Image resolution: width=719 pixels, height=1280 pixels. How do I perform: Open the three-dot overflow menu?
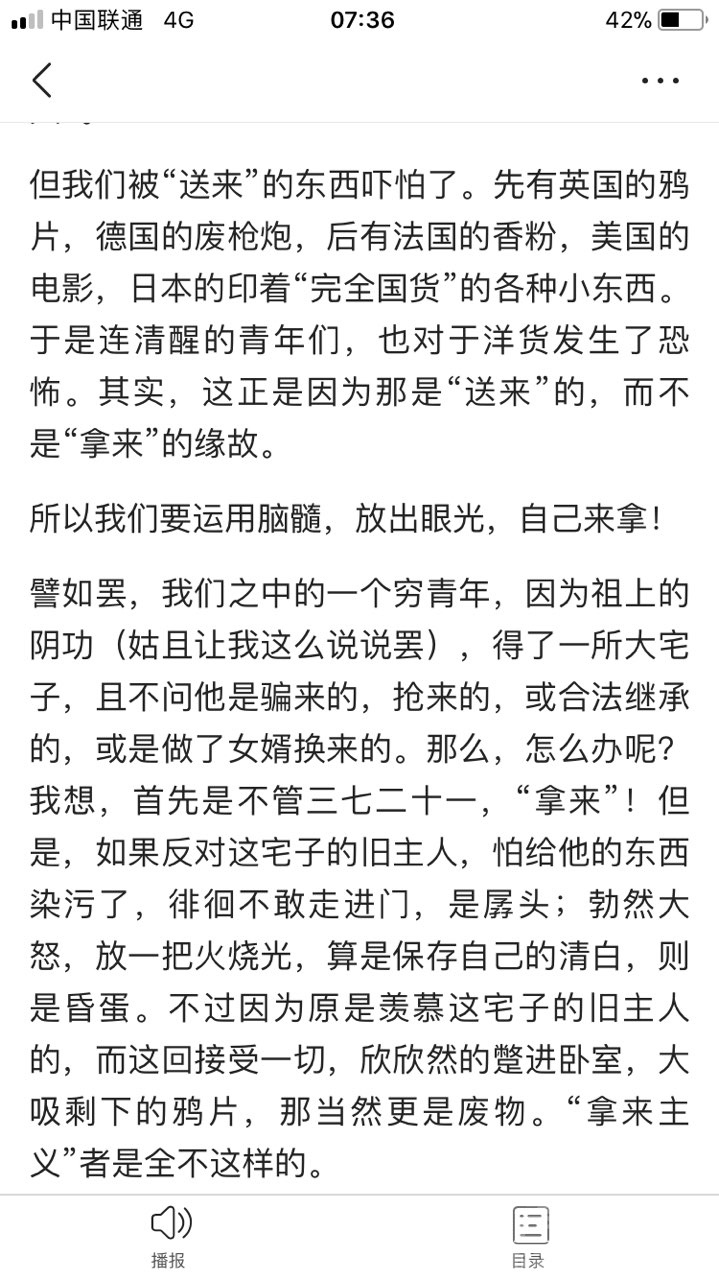(x=660, y=81)
